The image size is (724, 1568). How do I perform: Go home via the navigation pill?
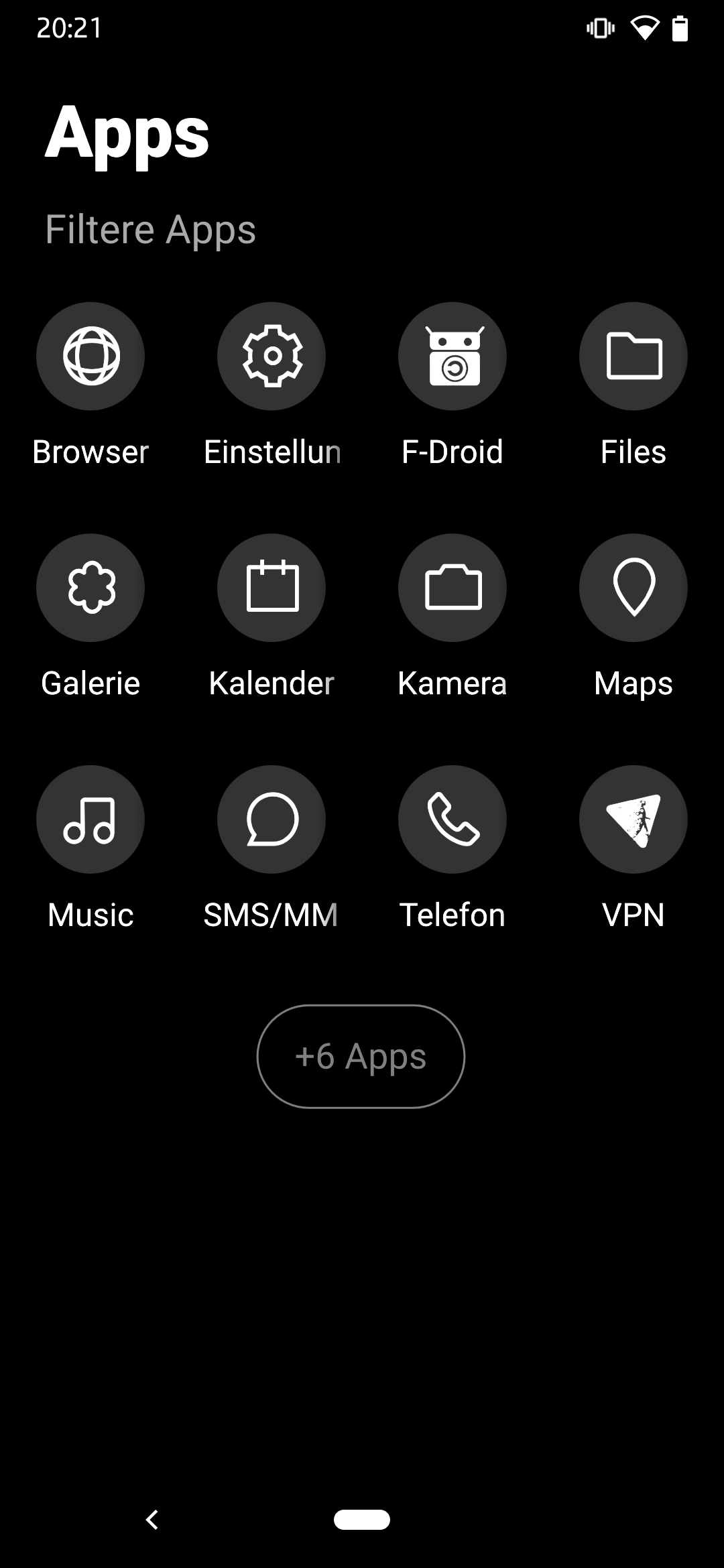[x=362, y=1520]
